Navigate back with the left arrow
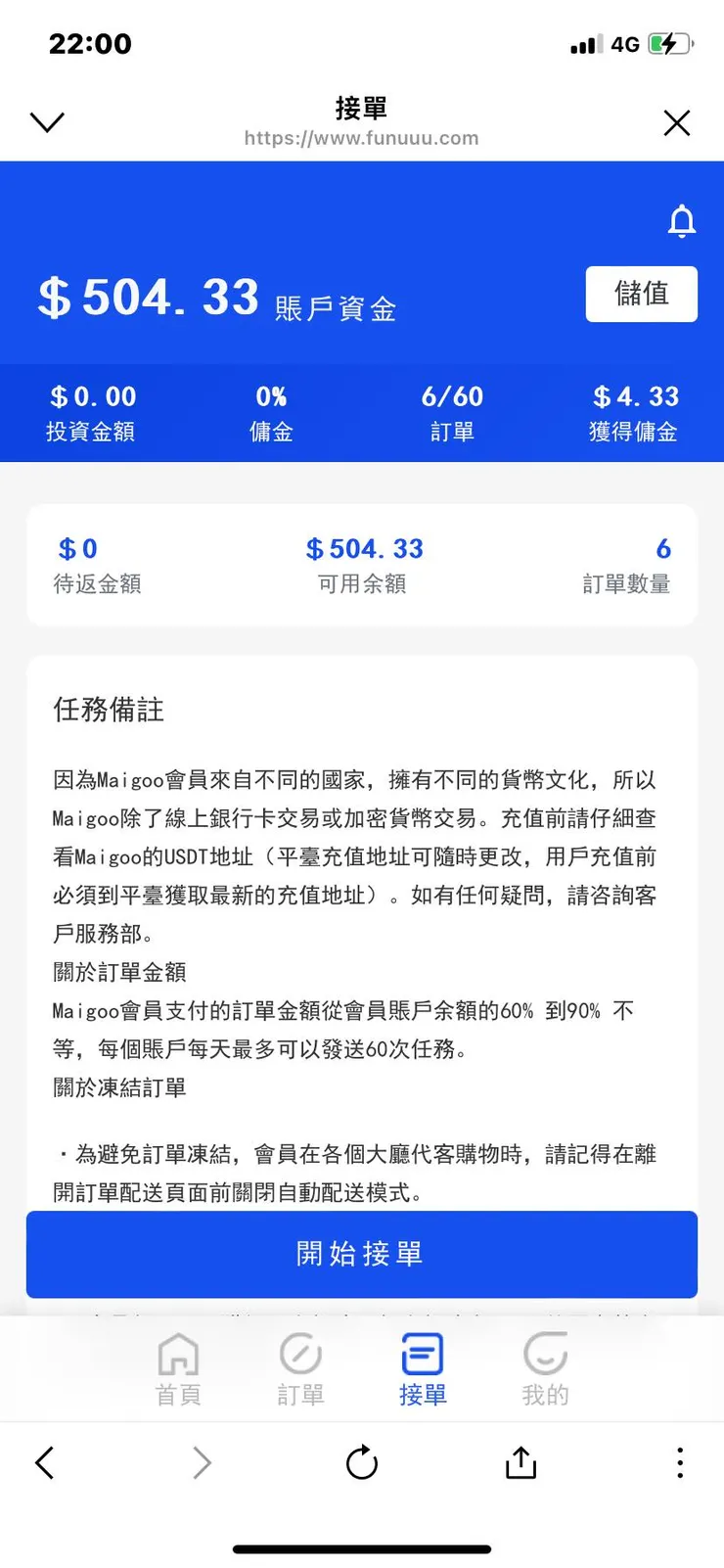Screen dimensions: 724x1568 click(44, 1463)
